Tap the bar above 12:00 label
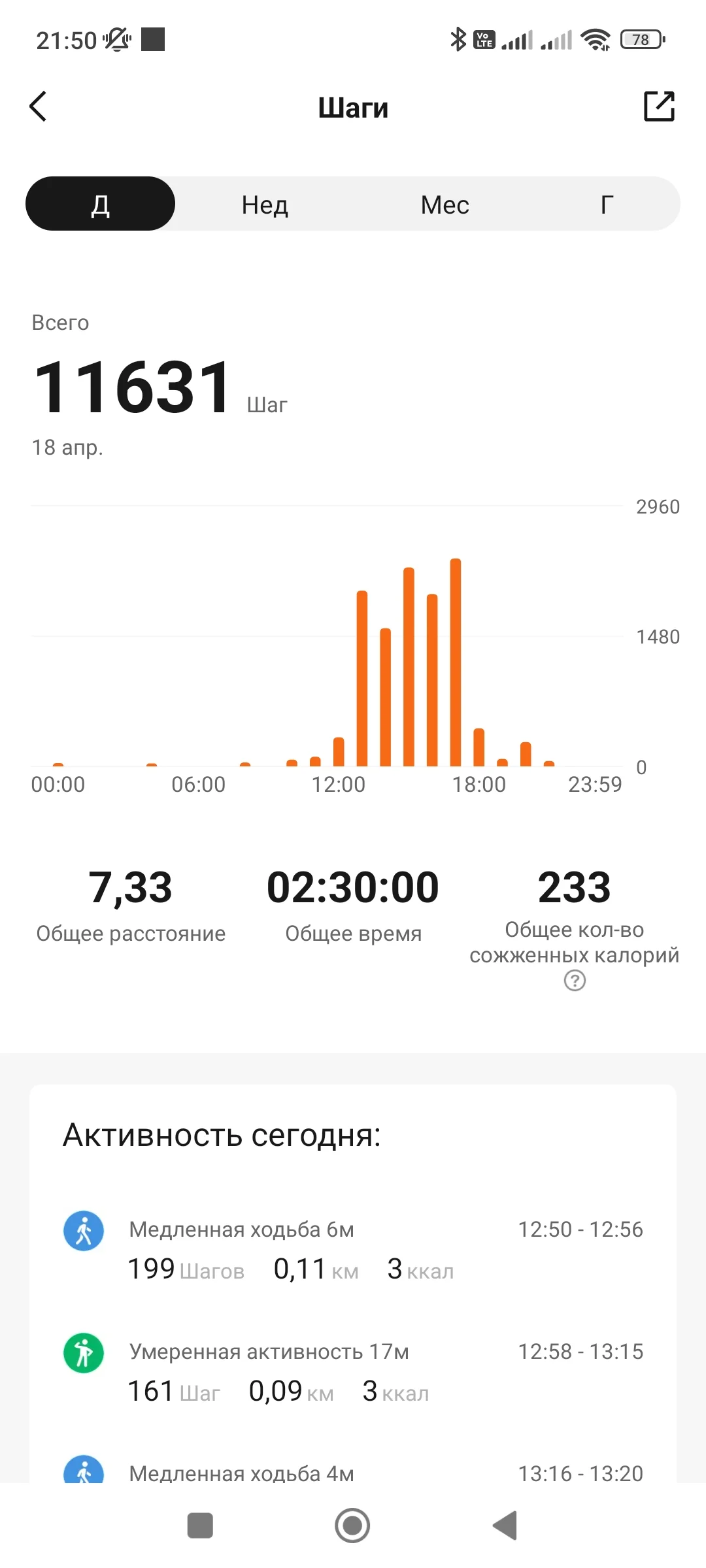 point(338,751)
